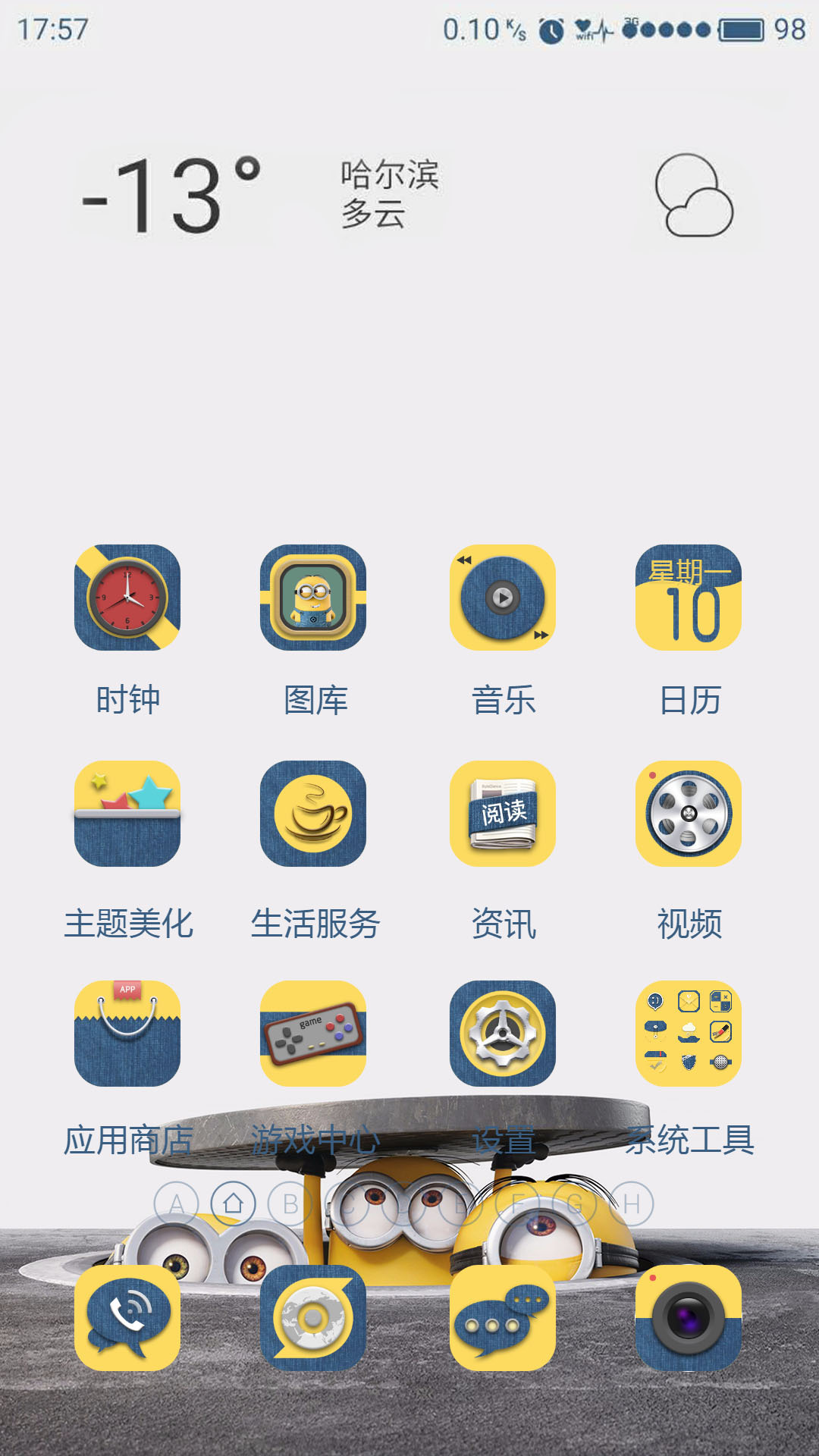Open the messaging app in the dock
Image resolution: width=819 pixels, height=1456 pixels.
coord(503,1318)
